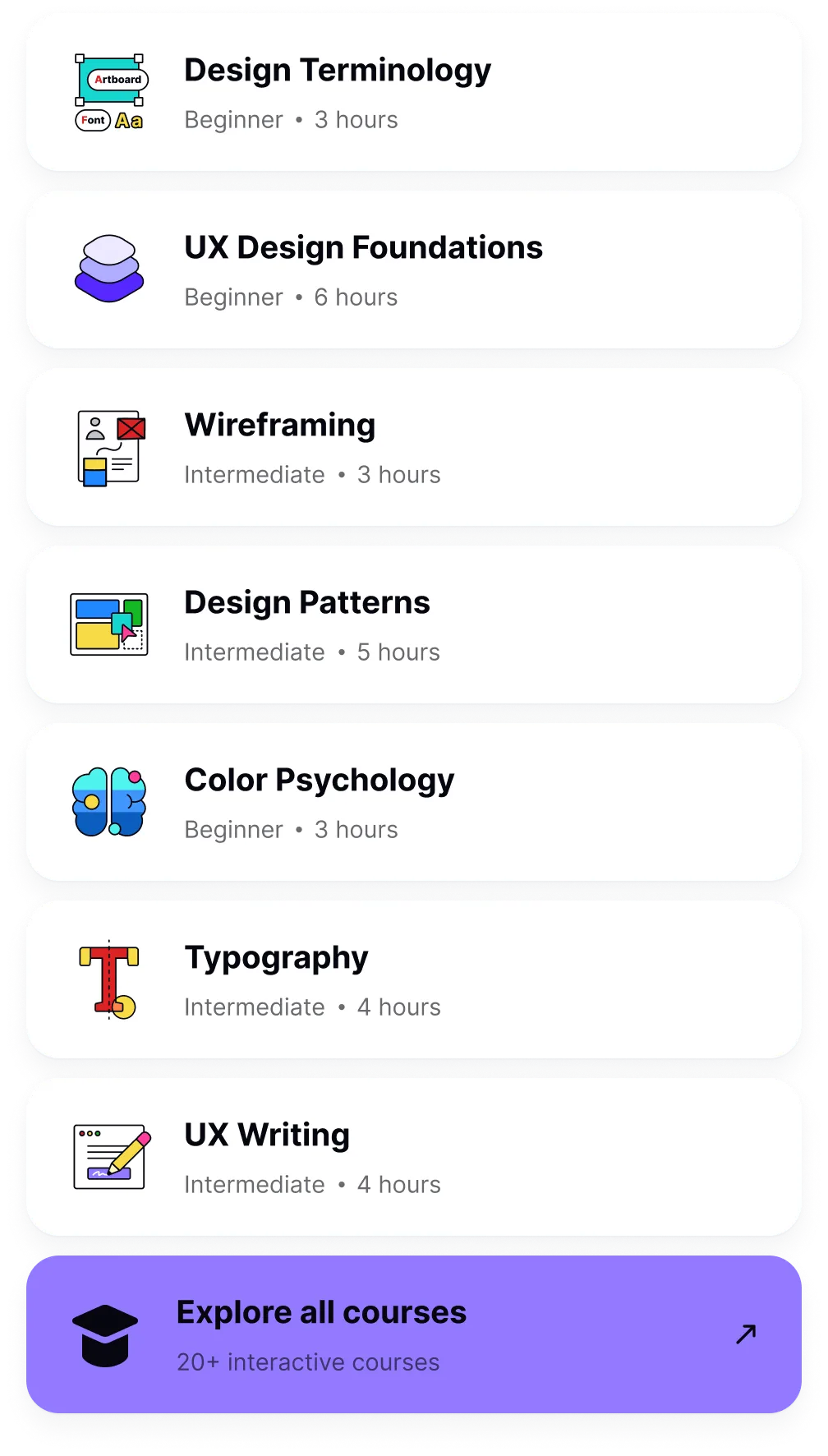The height and width of the screenshot is (1456, 828).
Task: Click the Typography letter T icon
Action: (109, 979)
